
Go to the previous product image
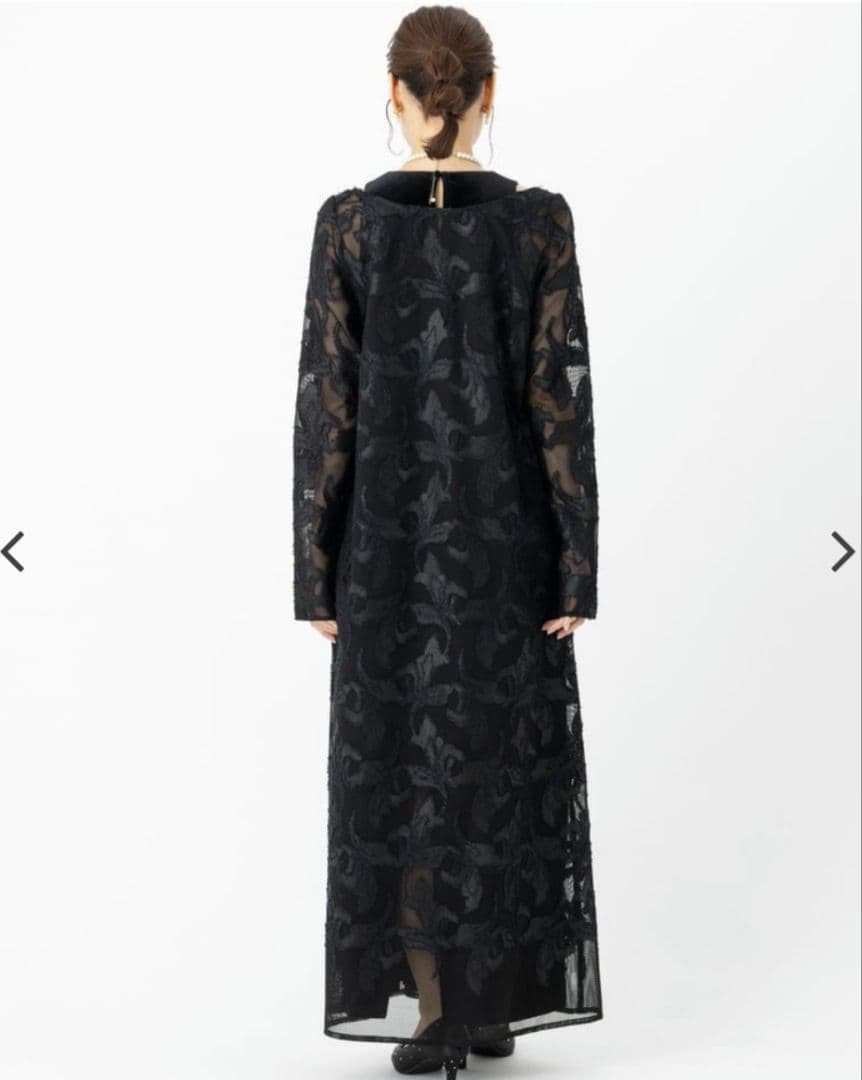(13, 551)
